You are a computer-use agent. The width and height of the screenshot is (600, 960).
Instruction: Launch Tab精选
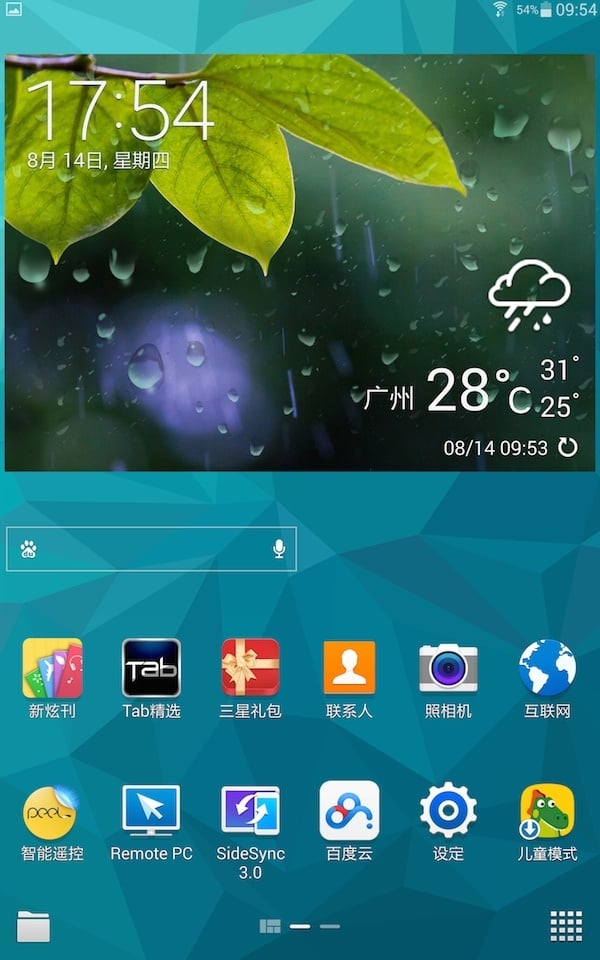point(151,669)
